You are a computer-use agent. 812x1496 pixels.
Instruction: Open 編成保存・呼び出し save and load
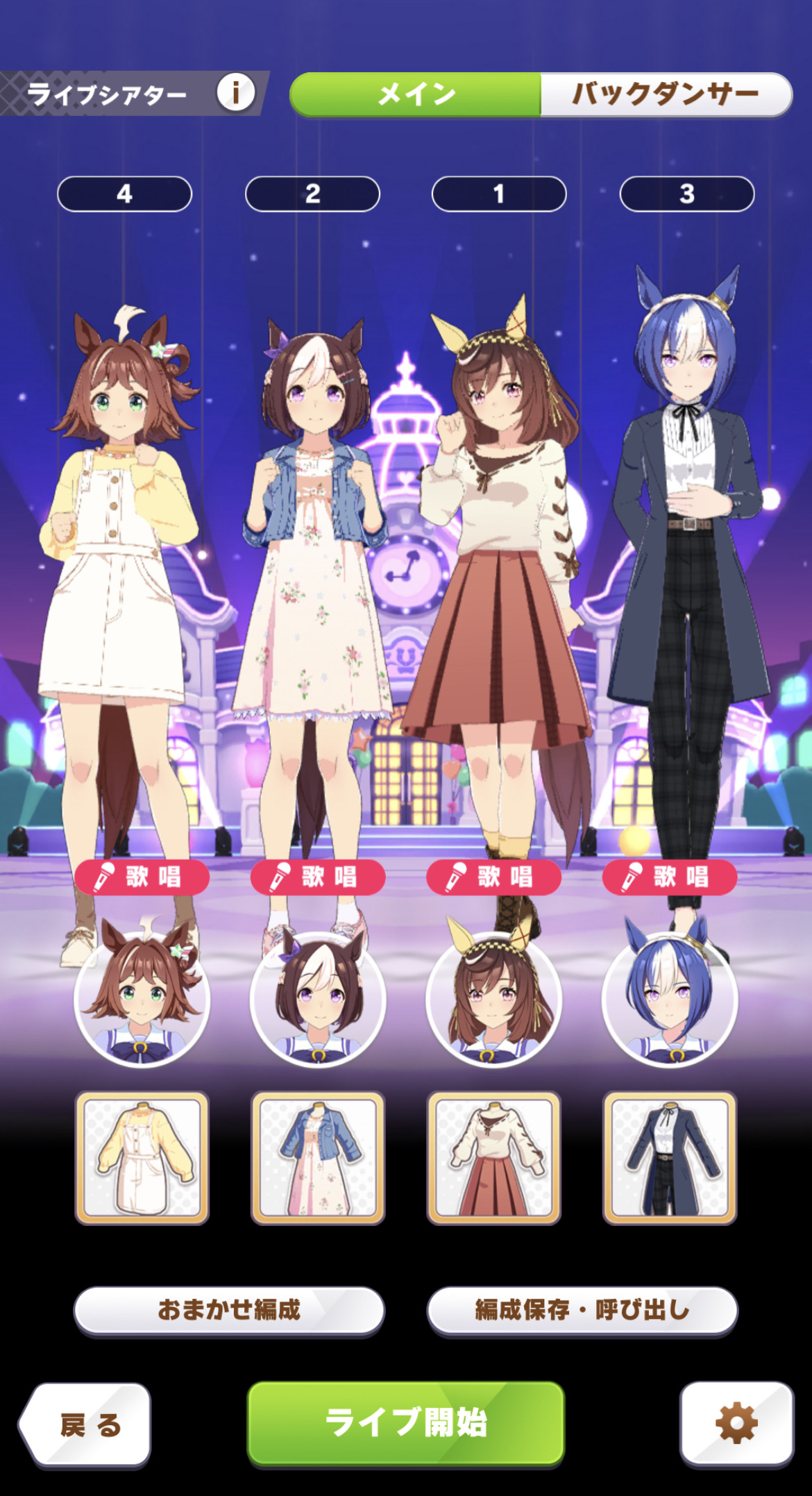point(582,1310)
